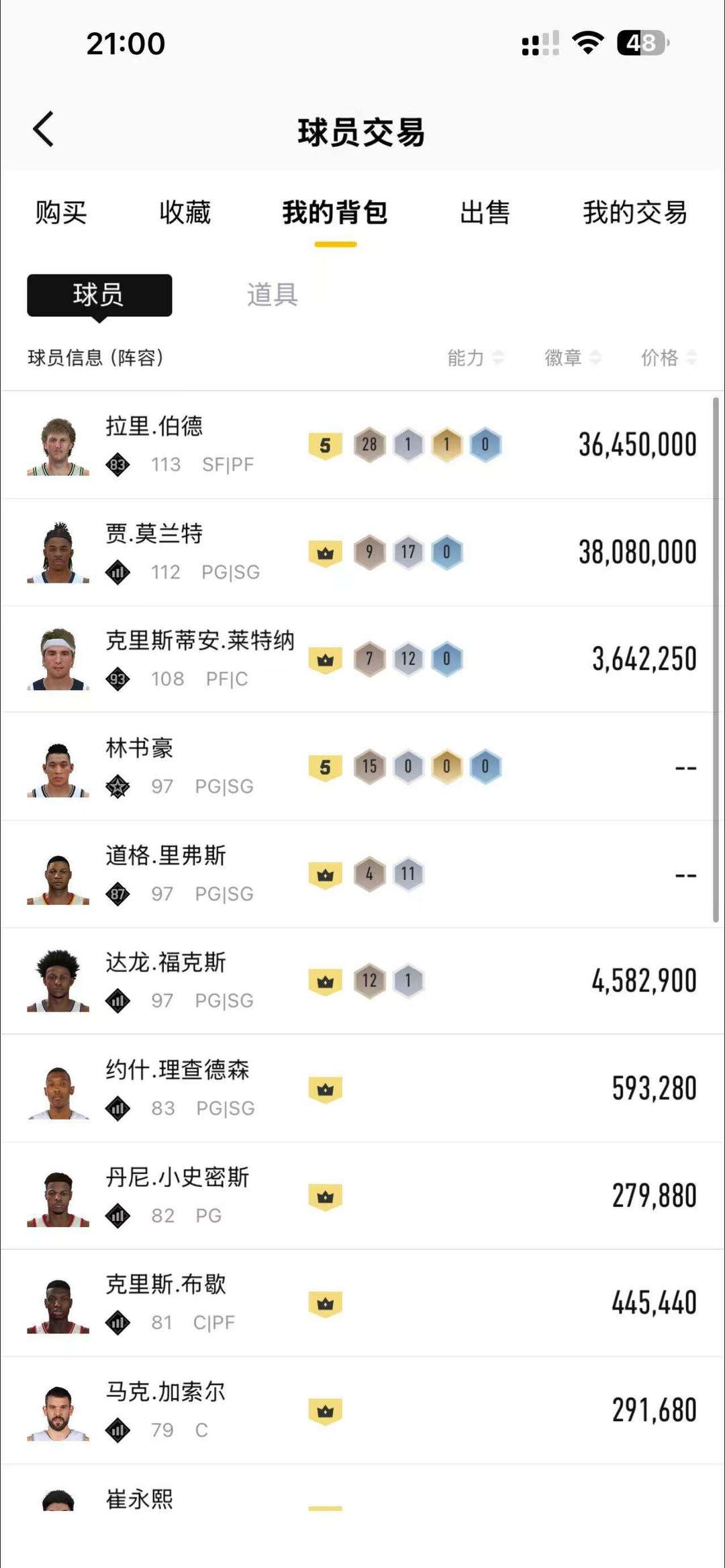Select 约什.理查德森 from the list
The image size is (725, 1568).
(362, 1088)
